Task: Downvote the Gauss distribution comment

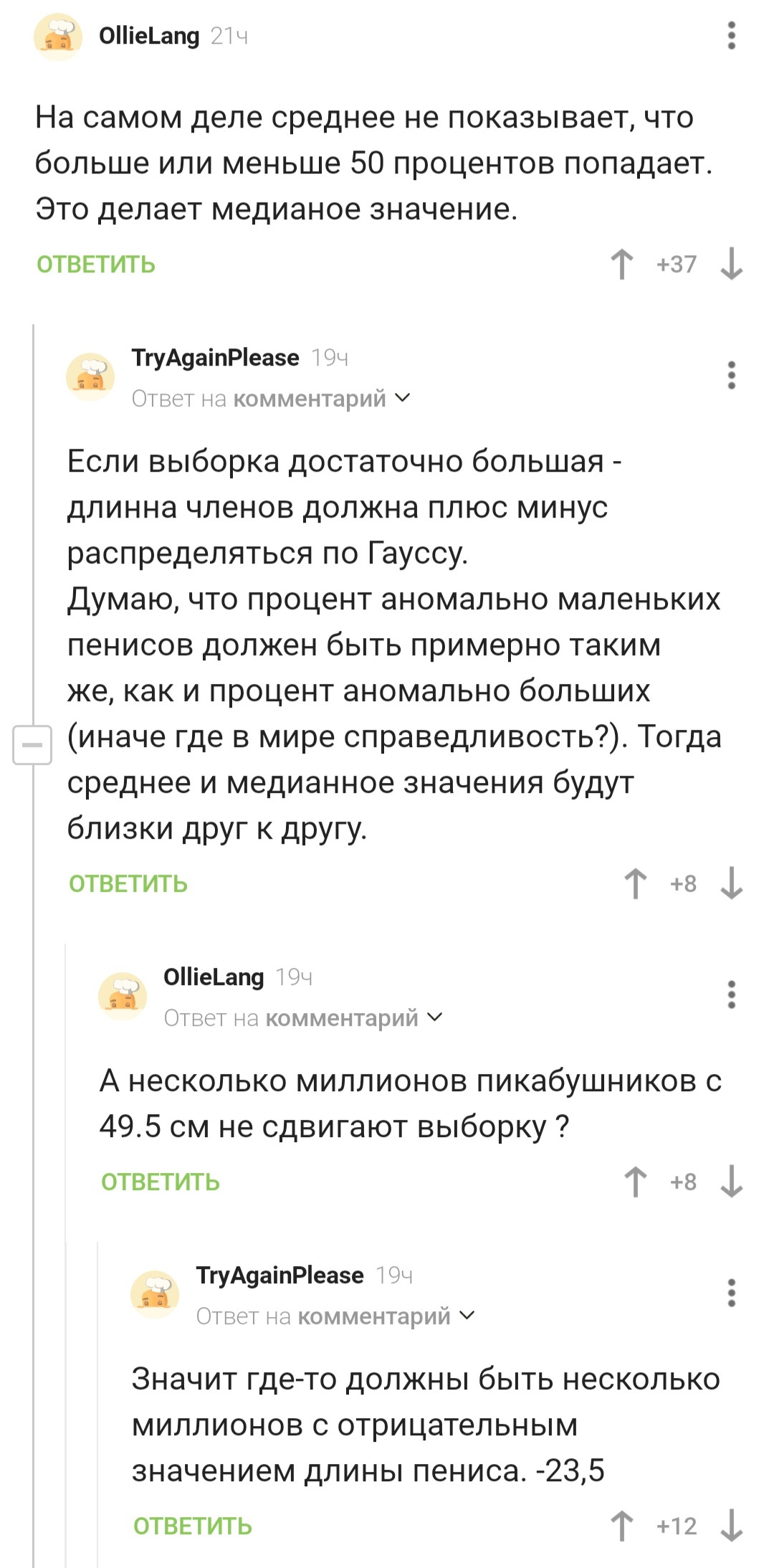Action: (731, 884)
